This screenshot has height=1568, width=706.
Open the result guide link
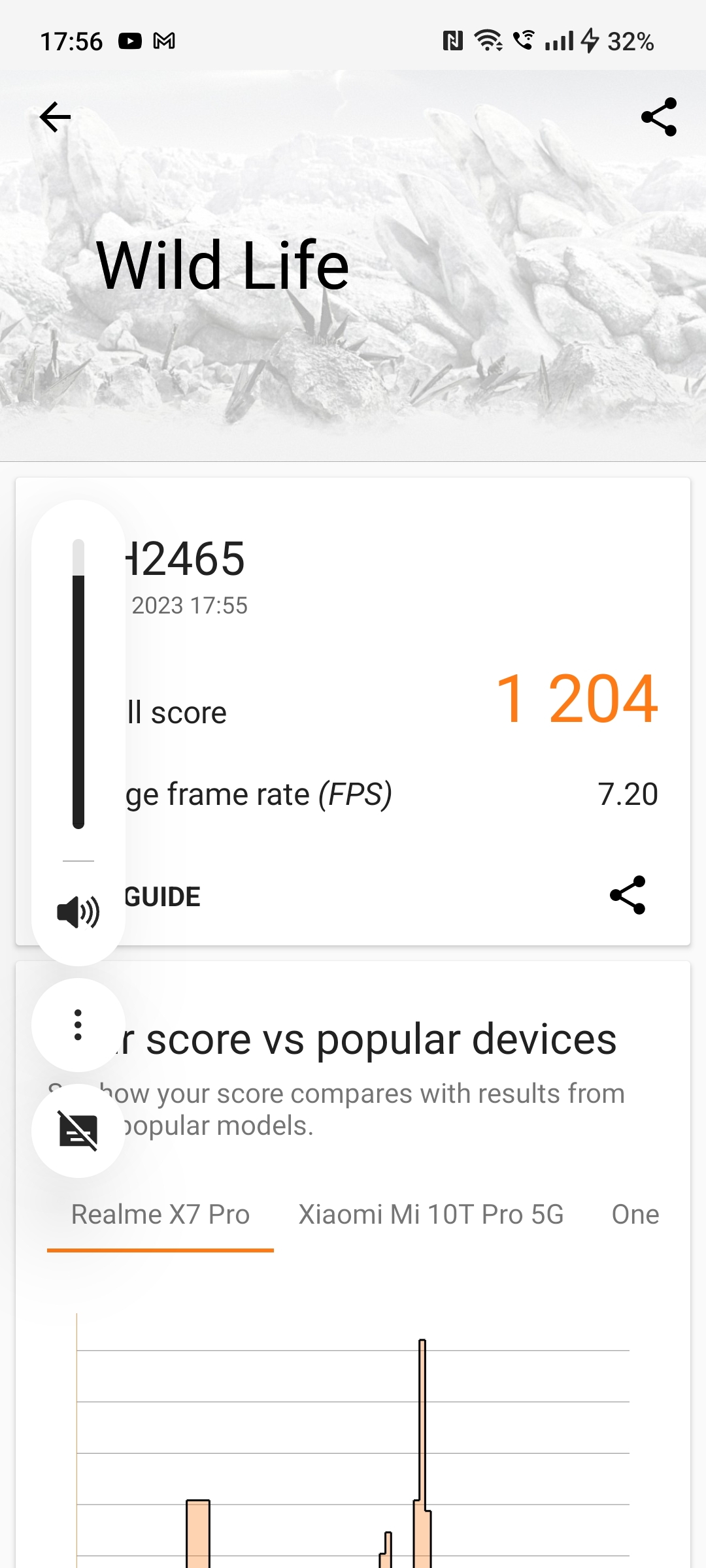pyautogui.click(x=162, y=897)
